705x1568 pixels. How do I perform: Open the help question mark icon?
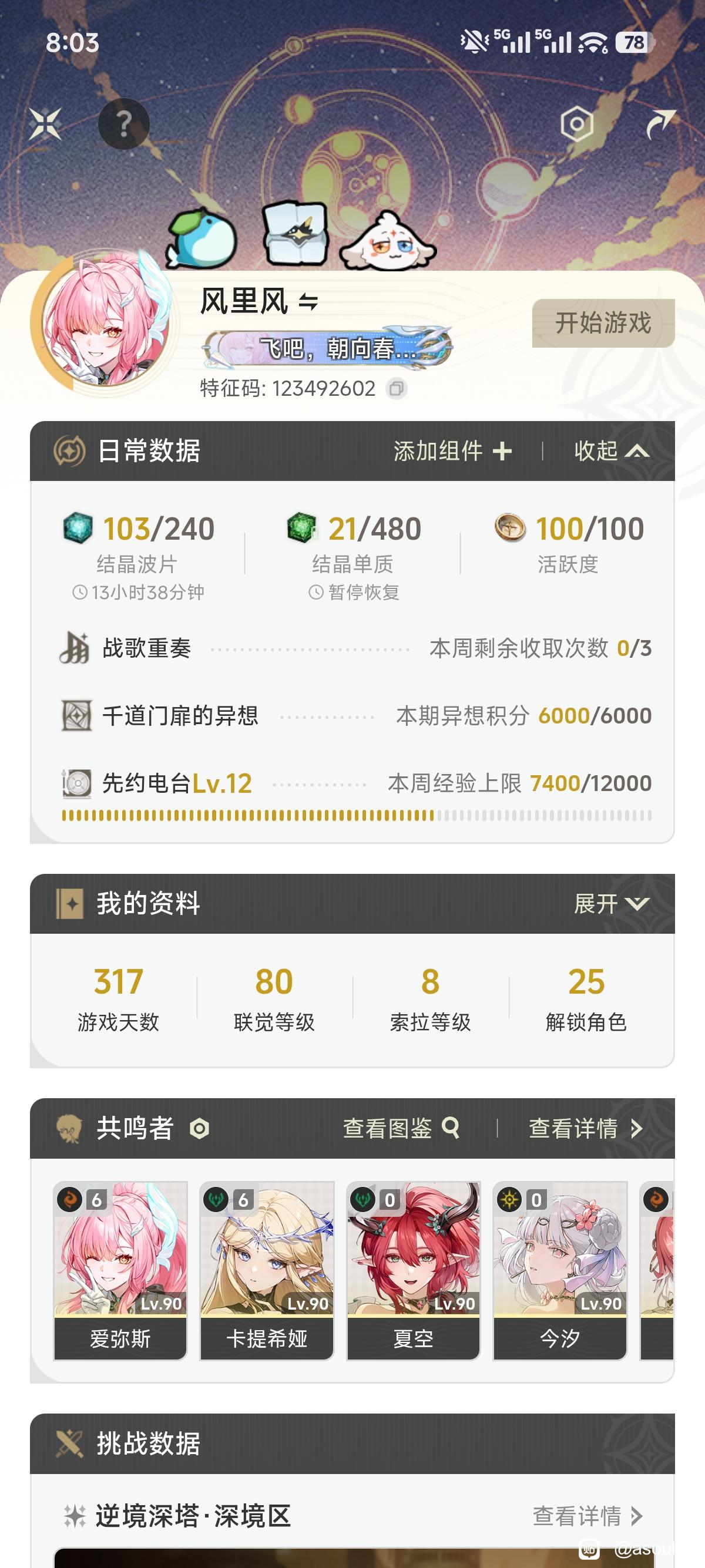123,124
